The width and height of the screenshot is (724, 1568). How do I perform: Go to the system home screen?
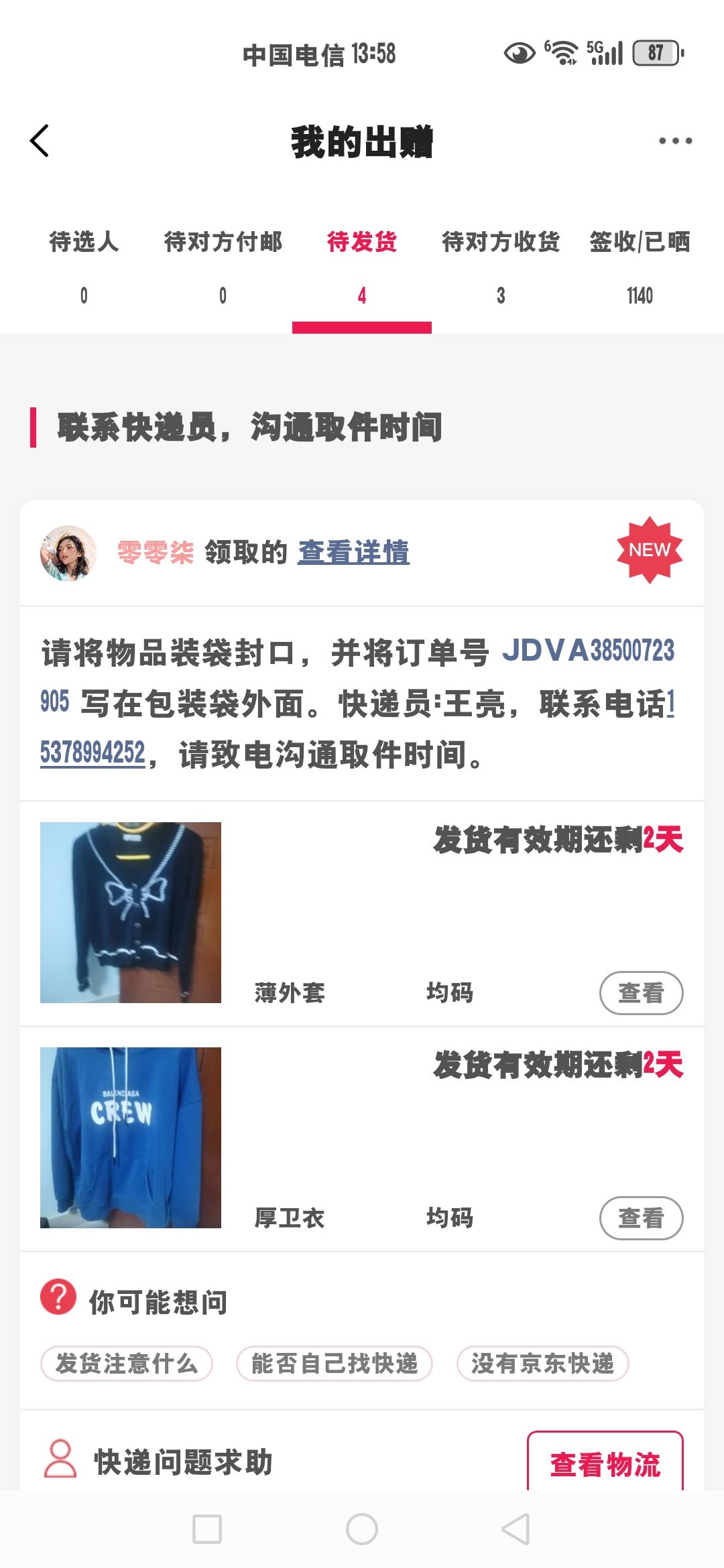tap(362, 1529)
